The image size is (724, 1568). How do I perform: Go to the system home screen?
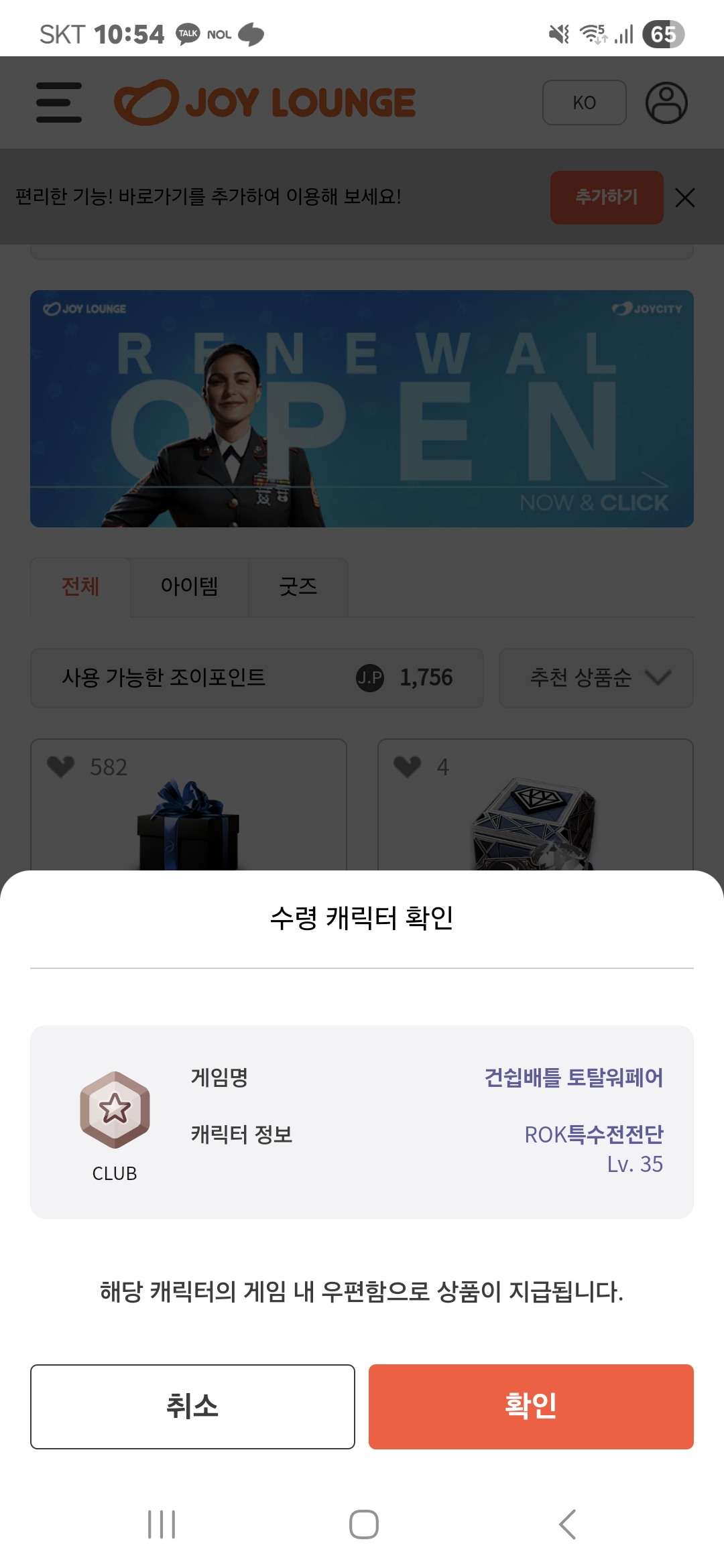363,1524
